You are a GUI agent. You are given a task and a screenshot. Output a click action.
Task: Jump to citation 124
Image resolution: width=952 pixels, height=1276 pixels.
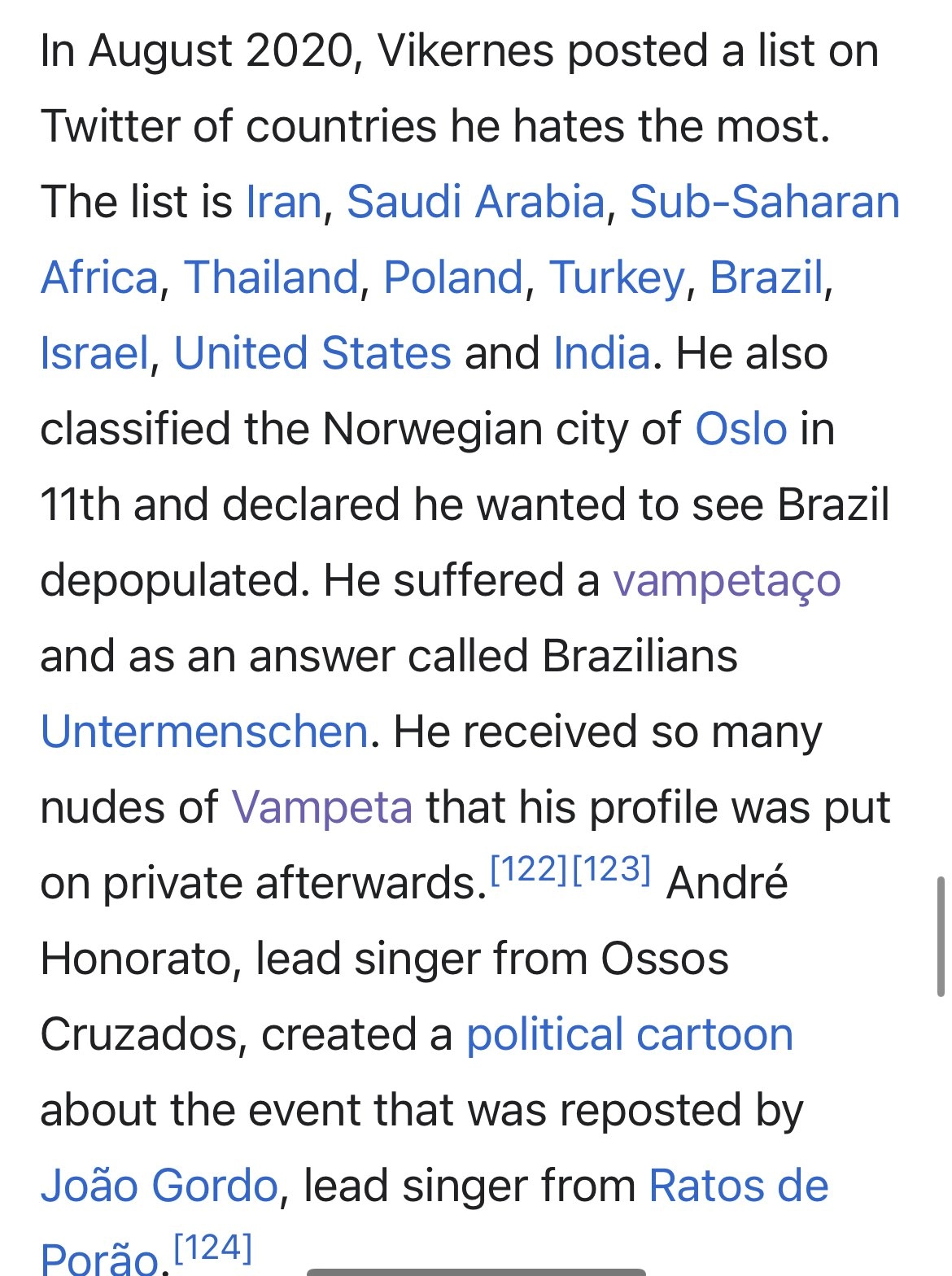(x=213, y=1248)
